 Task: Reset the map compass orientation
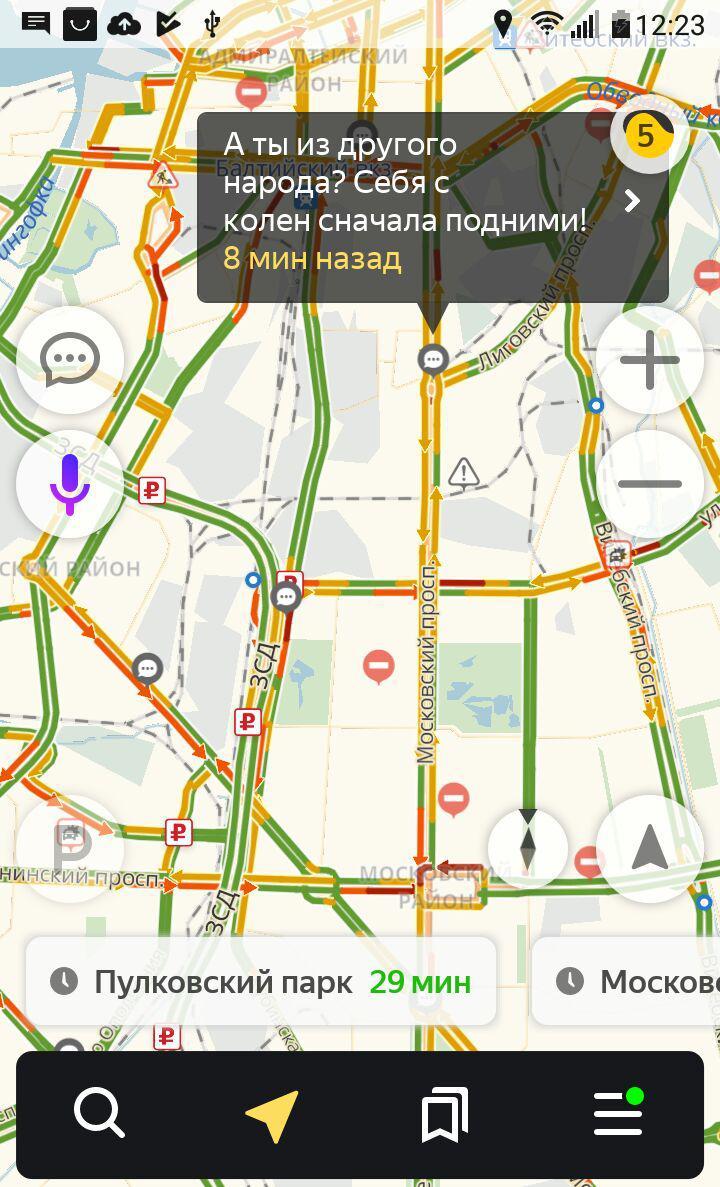[x=528, y=848]
